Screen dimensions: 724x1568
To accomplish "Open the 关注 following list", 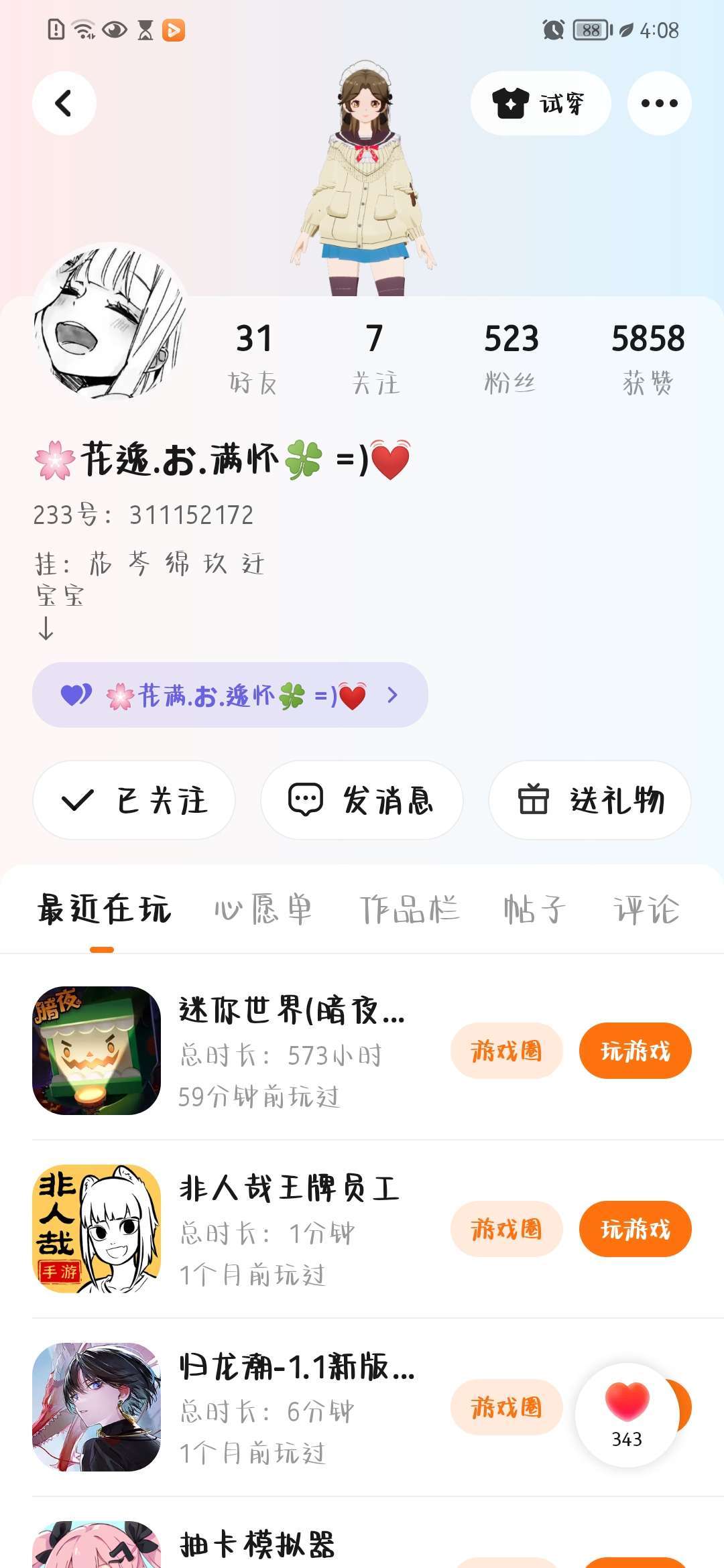I will coord(375,357).
